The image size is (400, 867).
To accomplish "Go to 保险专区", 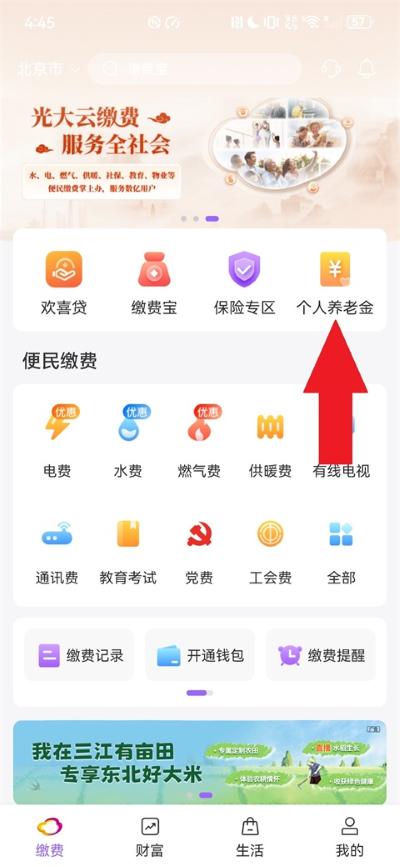I will [245, 283].
